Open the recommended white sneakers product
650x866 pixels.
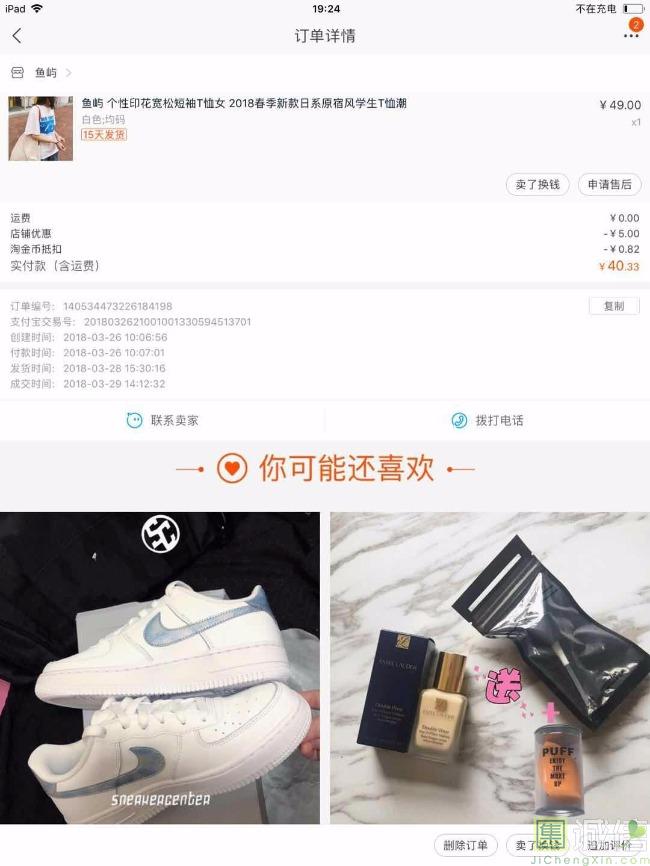[160, 668]
